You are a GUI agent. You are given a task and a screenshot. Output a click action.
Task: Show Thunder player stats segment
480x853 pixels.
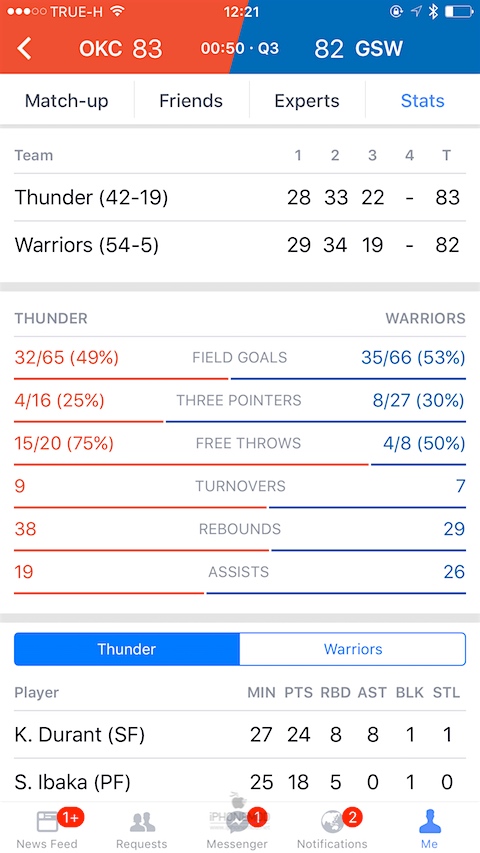click(127, 649)
